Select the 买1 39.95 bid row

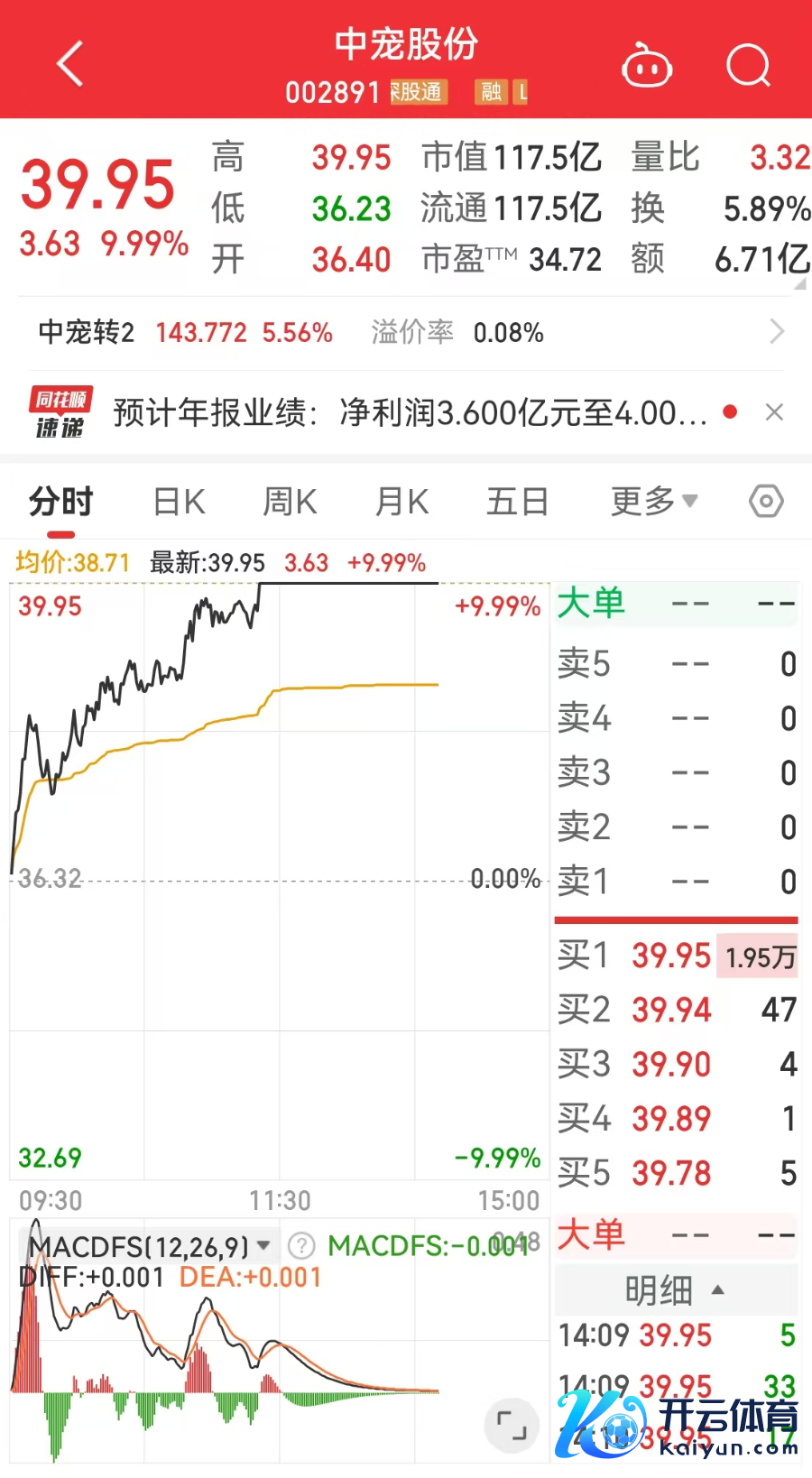pyautogui.click(x=675, y=956)
